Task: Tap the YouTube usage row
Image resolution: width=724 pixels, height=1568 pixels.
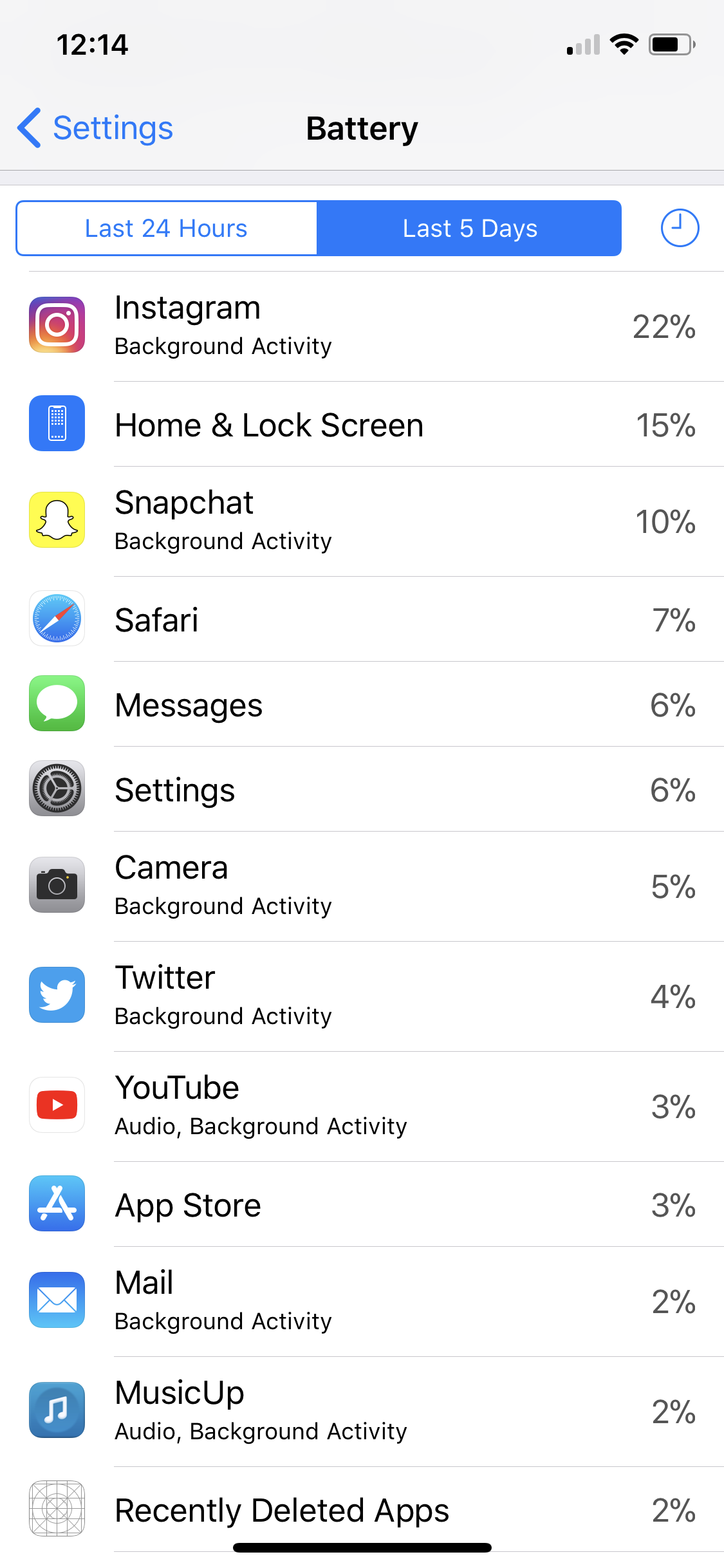Action: click(362, 1106)
